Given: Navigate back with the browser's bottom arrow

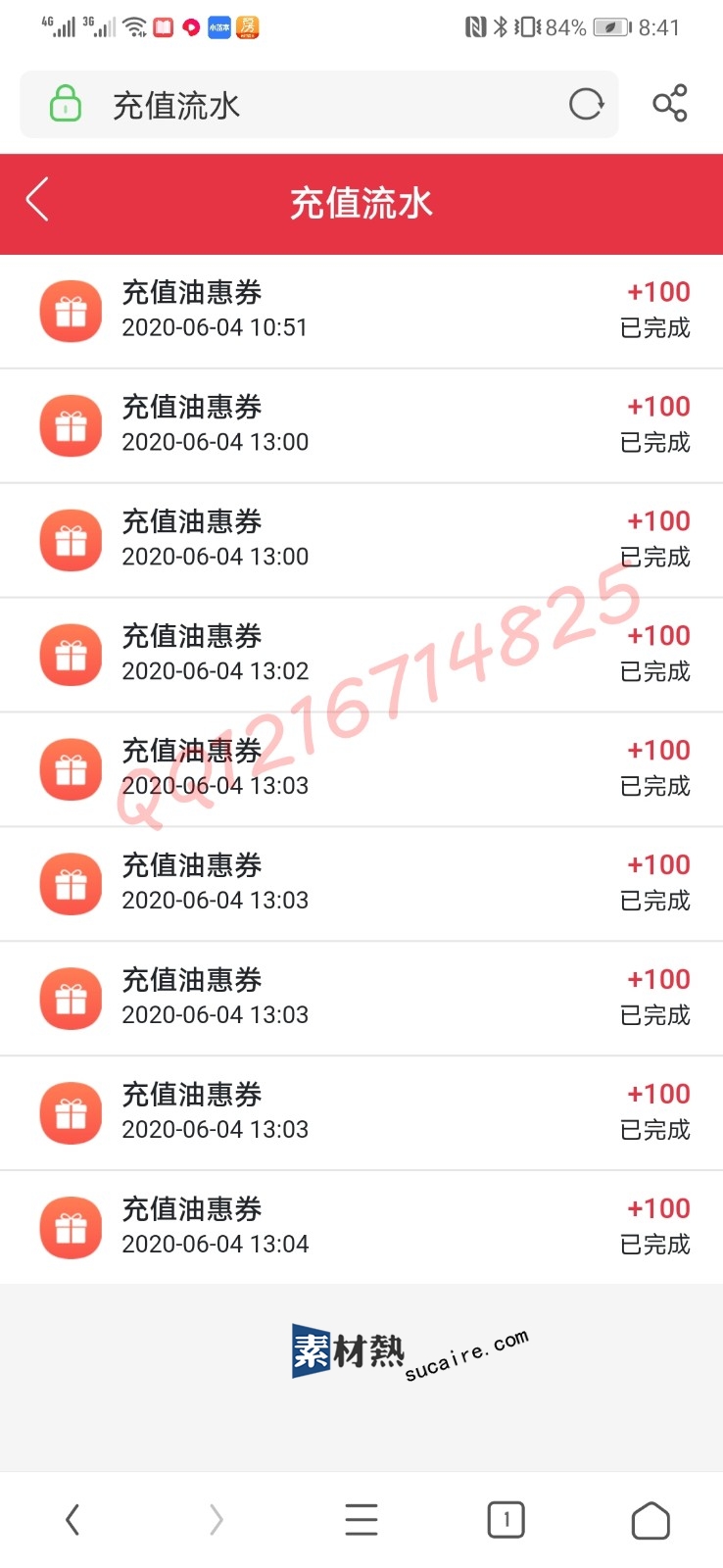Looking at the screenshot, I should point(72,1520).
